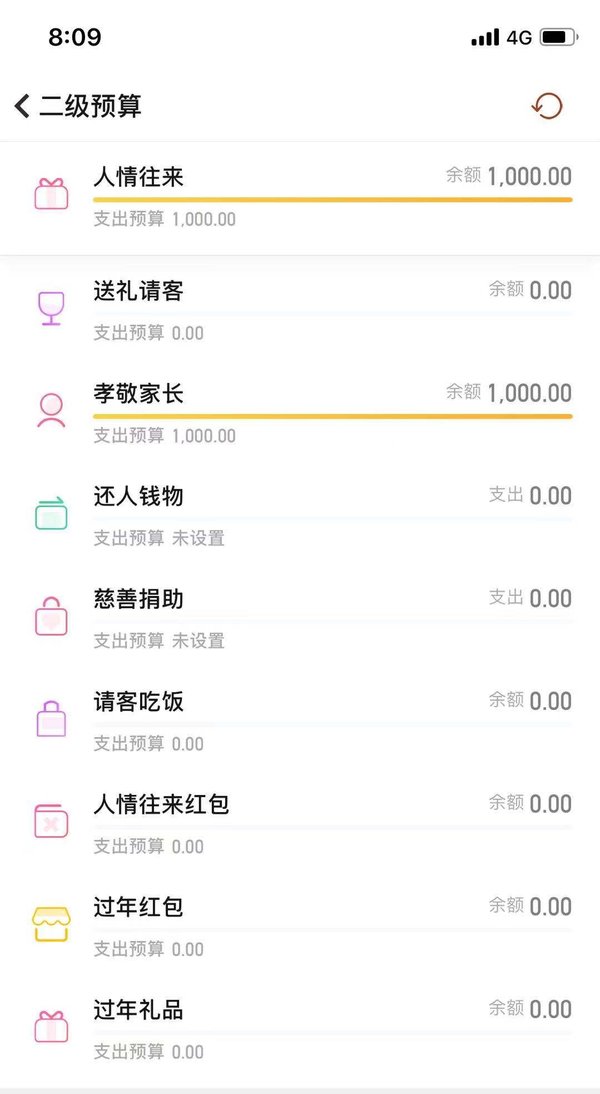Viewport: 600px width, 1094px height.
Task: Edit the 还人钱物 budget
Action: pos(300,515)
